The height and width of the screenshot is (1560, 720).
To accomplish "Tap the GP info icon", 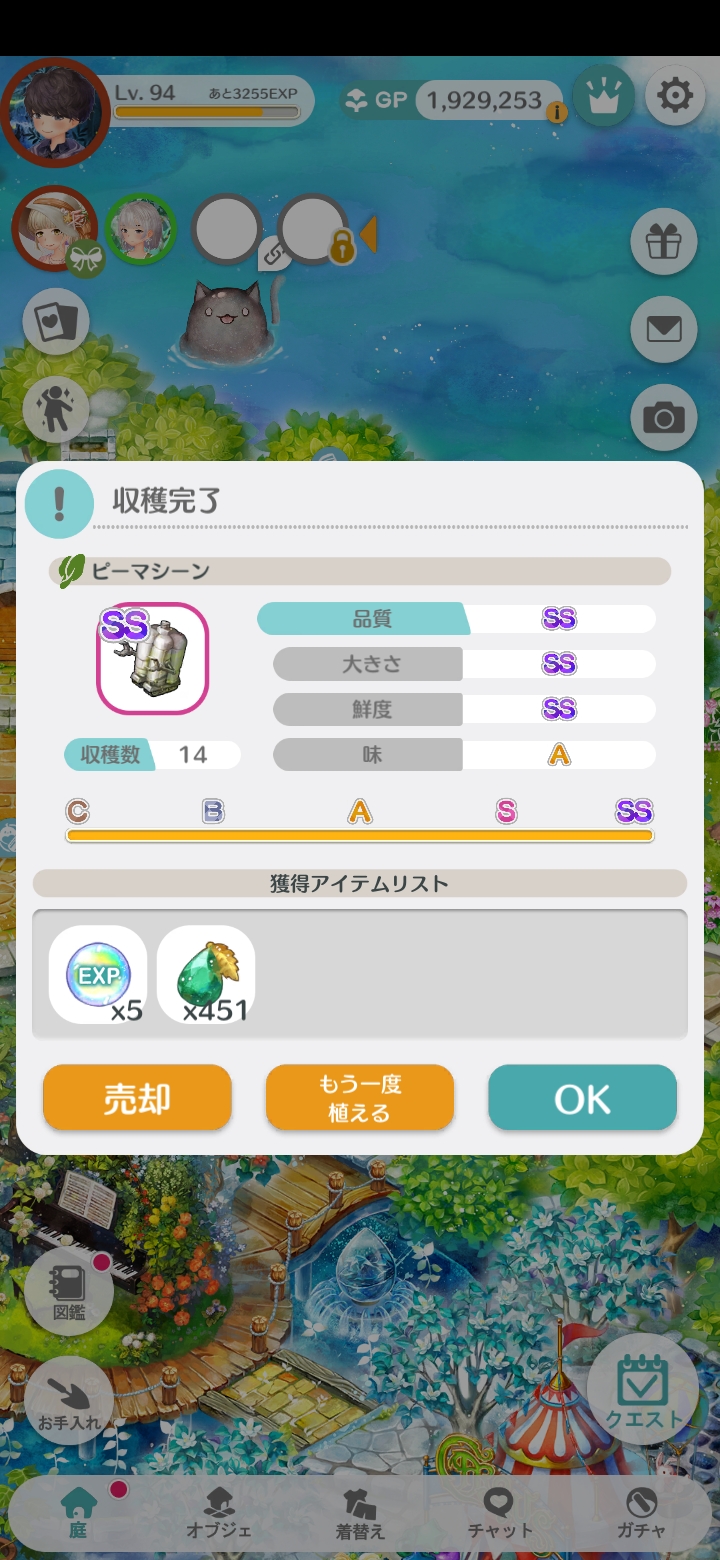I will coord(557,113).
